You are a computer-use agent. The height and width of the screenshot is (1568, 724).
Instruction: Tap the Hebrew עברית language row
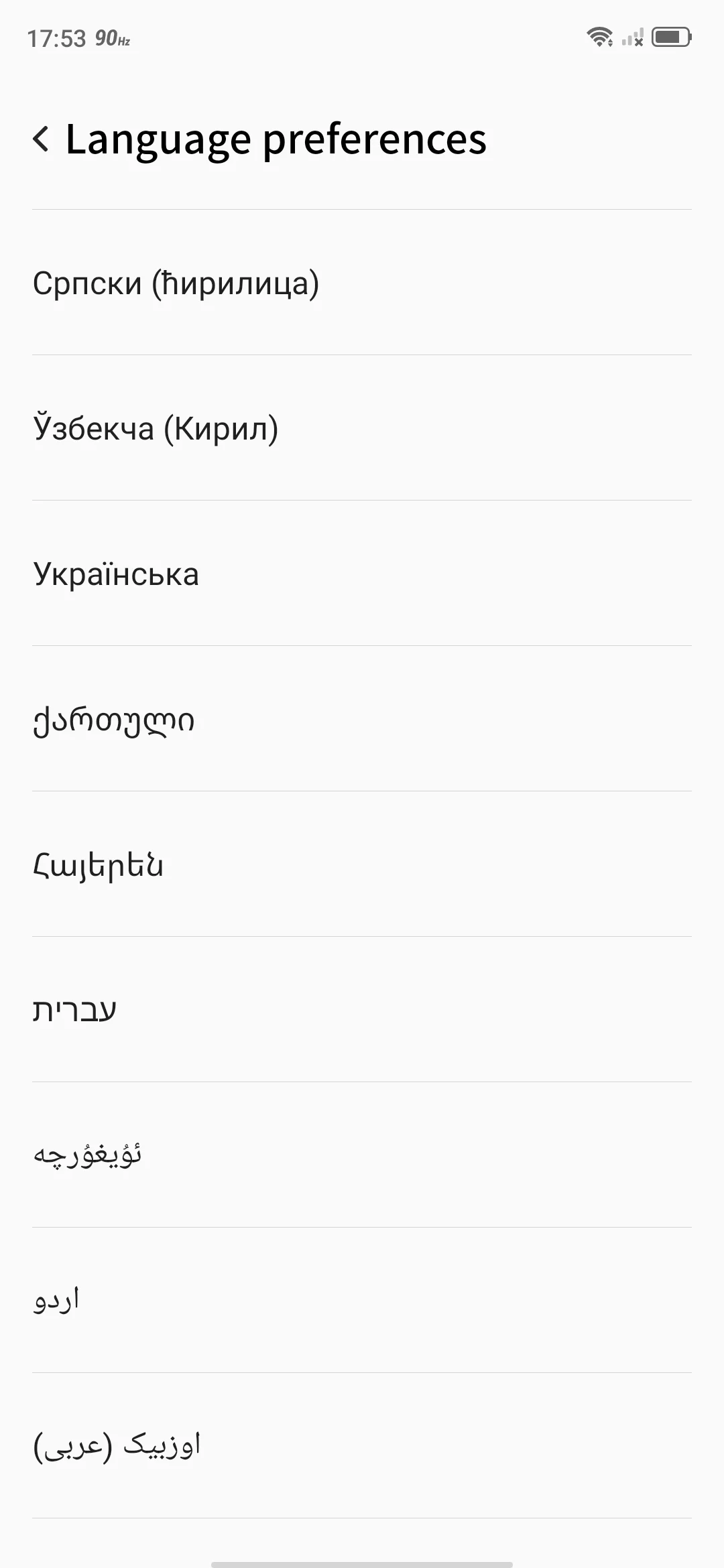[75, 1010]
